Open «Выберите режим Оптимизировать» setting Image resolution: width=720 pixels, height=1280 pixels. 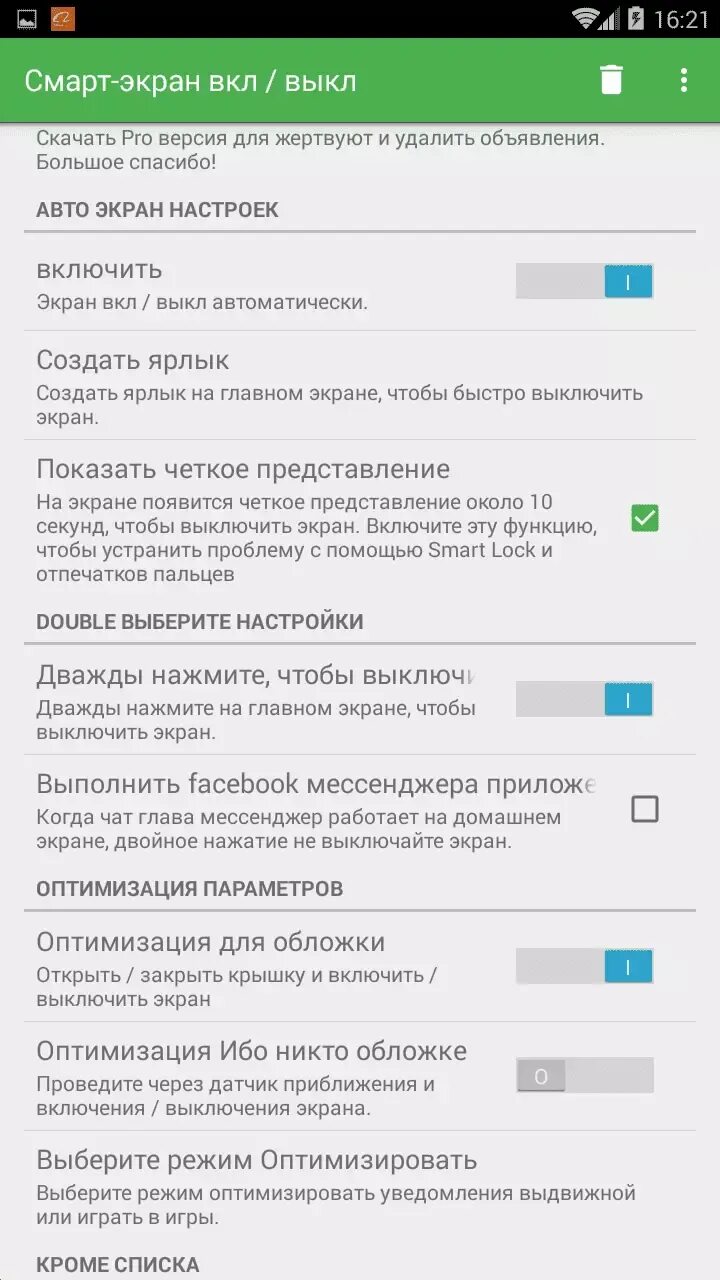tap(360, 1187)
